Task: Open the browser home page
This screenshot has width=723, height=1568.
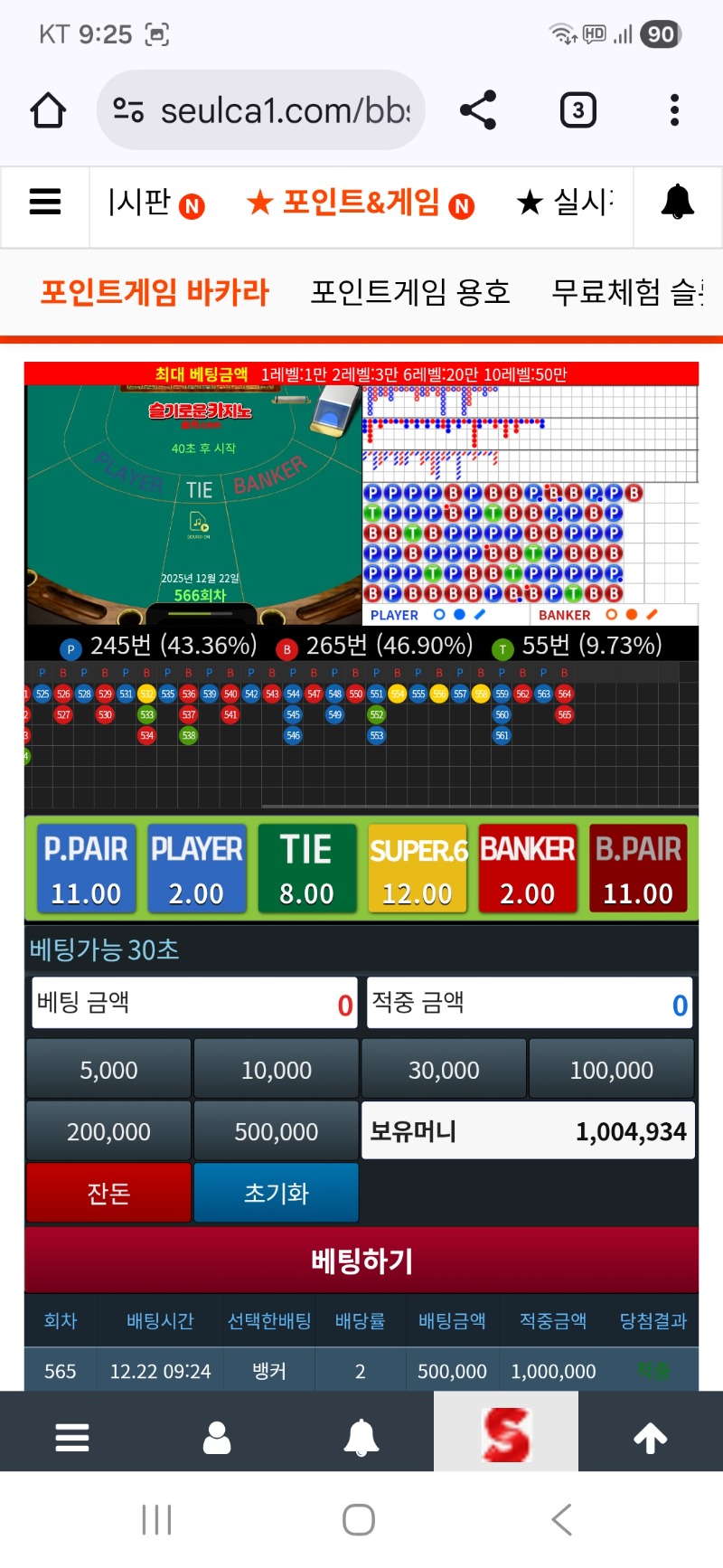Action: pyautogui.click(x=48, y=111)
